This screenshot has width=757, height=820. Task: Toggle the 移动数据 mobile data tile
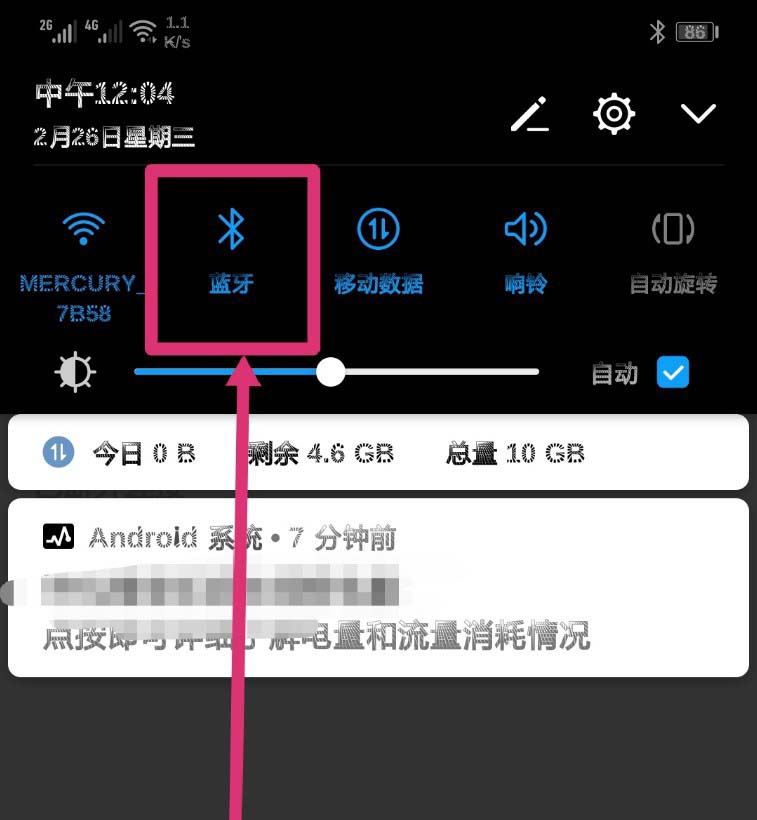(x=378, y=231)
